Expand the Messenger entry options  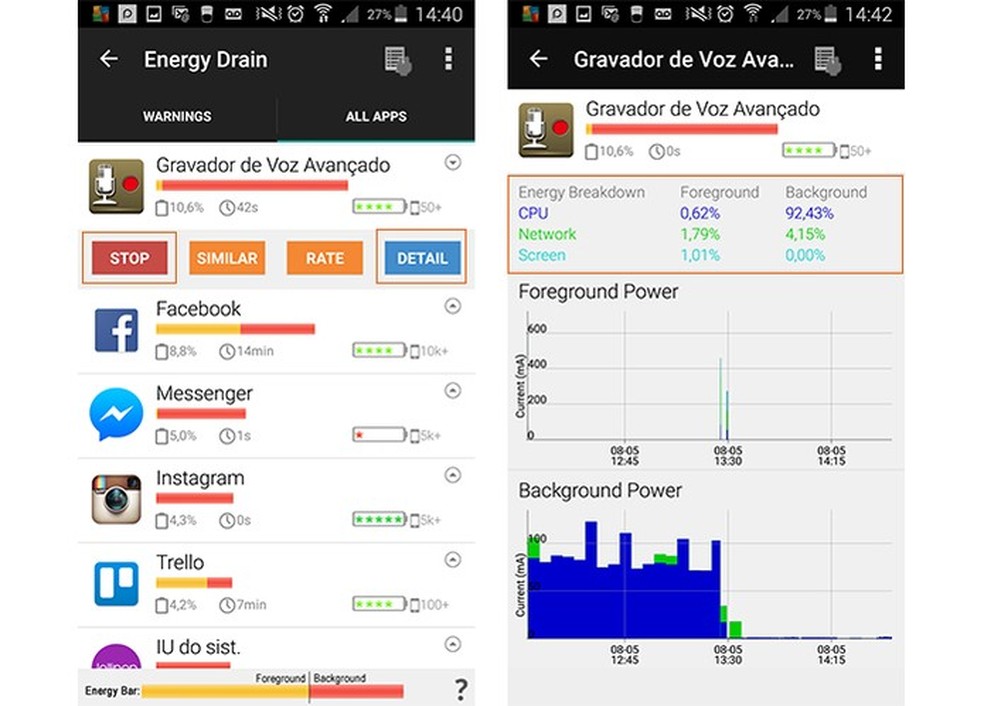pos(453,391)
